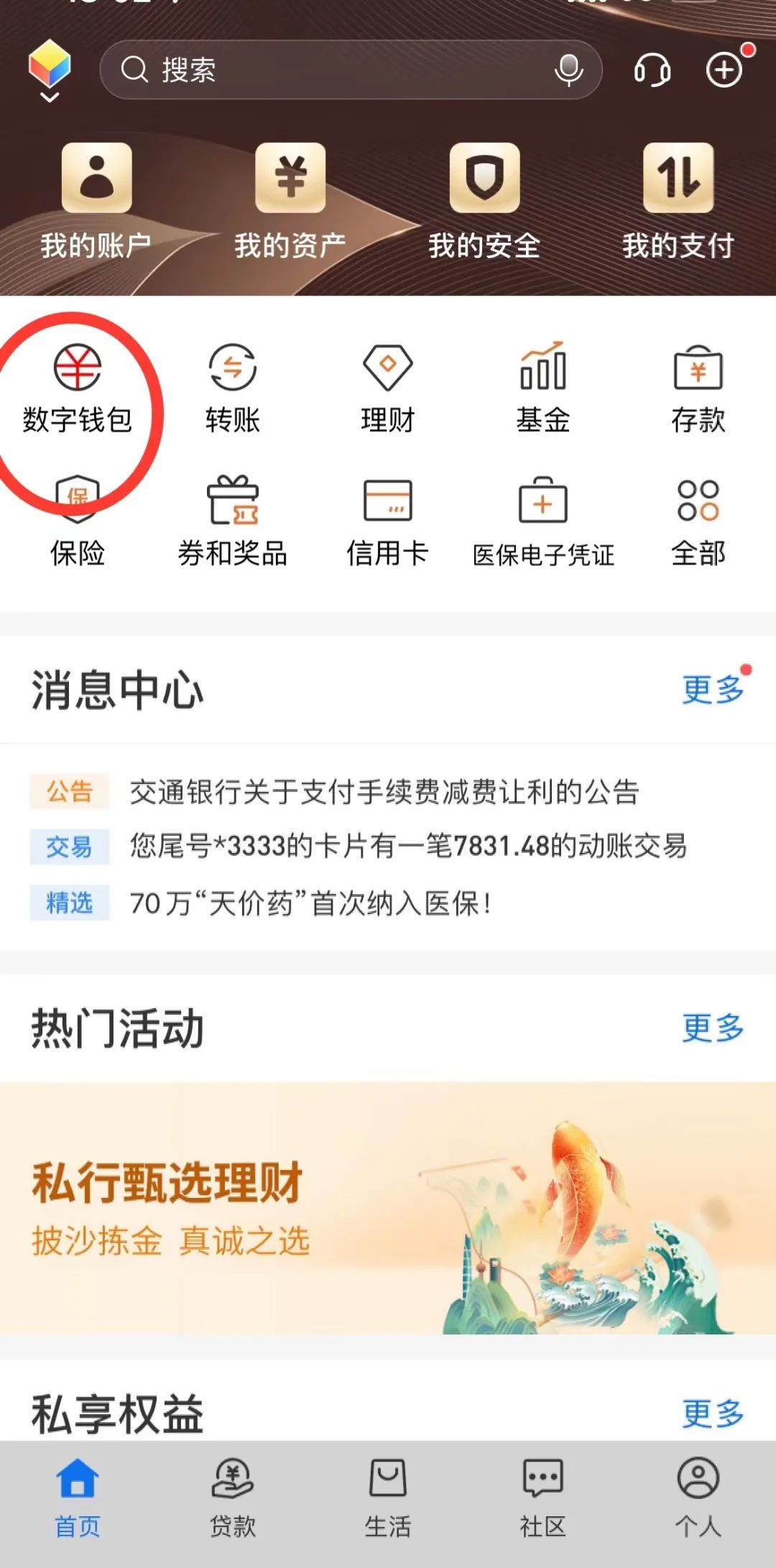Open 信用卡 (Credit Card)
Image resolution: width=776 pixels, height=1568 pixels.
[x=388, y=522]
